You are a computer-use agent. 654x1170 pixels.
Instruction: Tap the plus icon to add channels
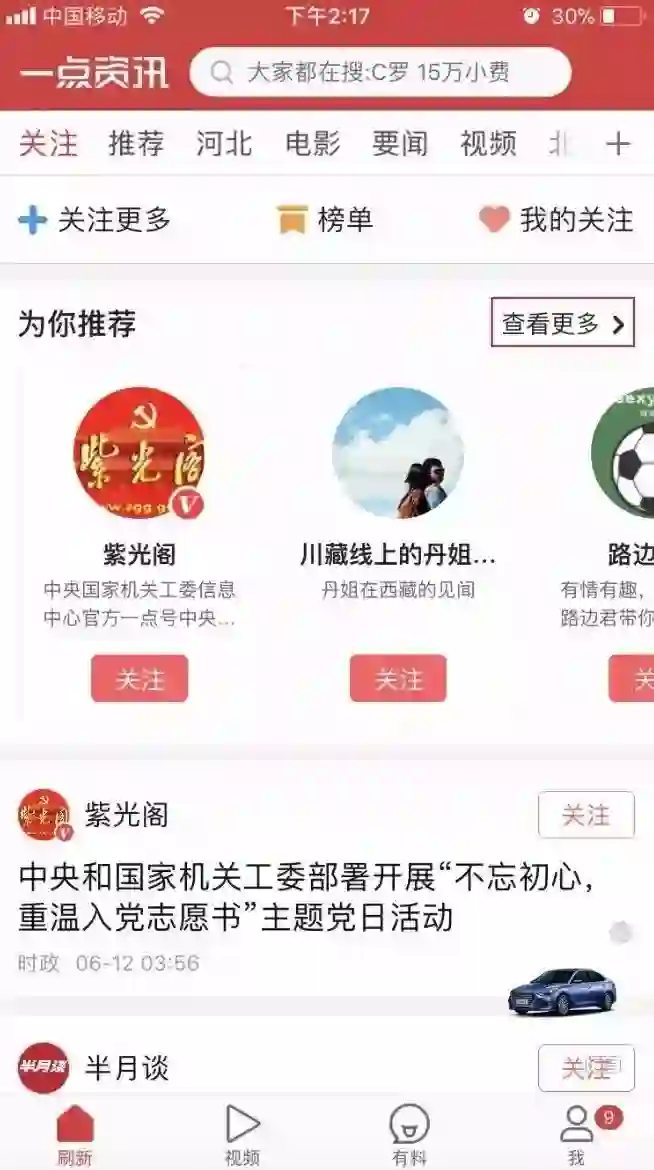coord(618,144)
